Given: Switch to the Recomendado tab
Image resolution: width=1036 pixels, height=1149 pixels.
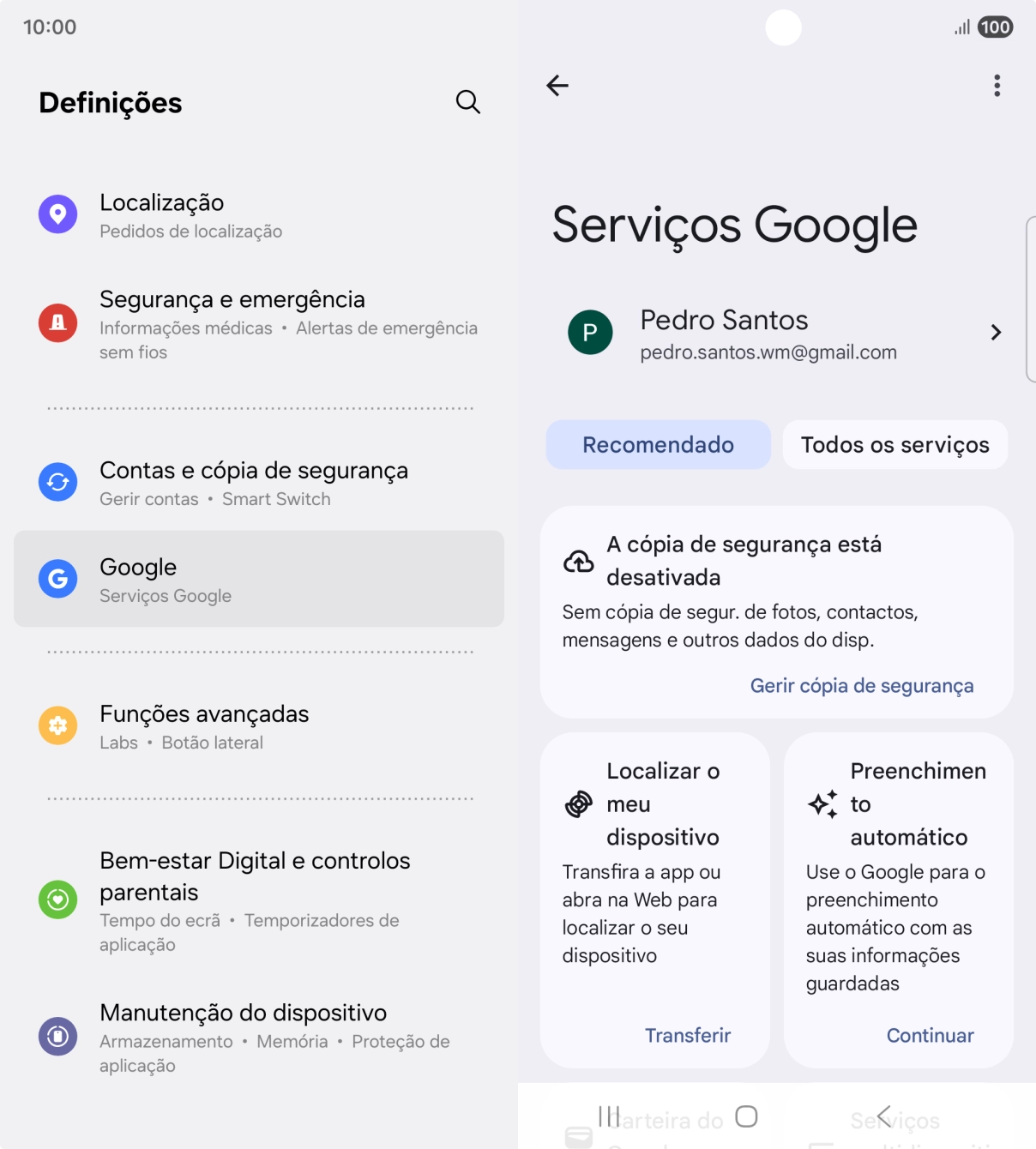Looking at the screenshot, I should point(658,444).
